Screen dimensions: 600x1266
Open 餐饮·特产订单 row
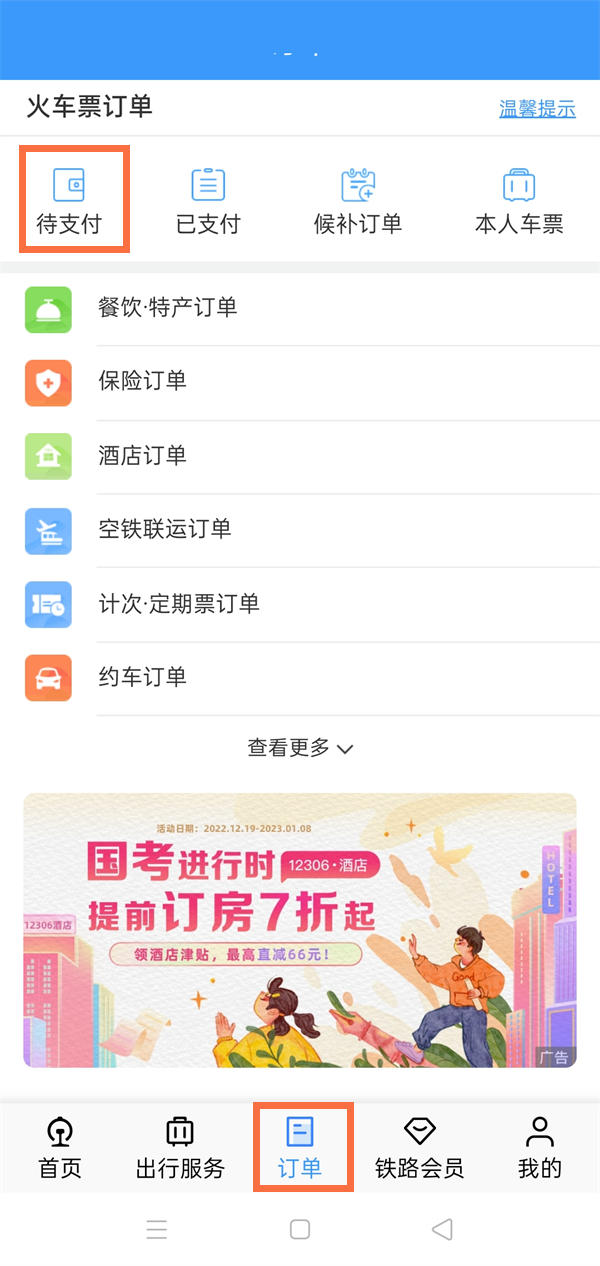[x=300, y=308]
